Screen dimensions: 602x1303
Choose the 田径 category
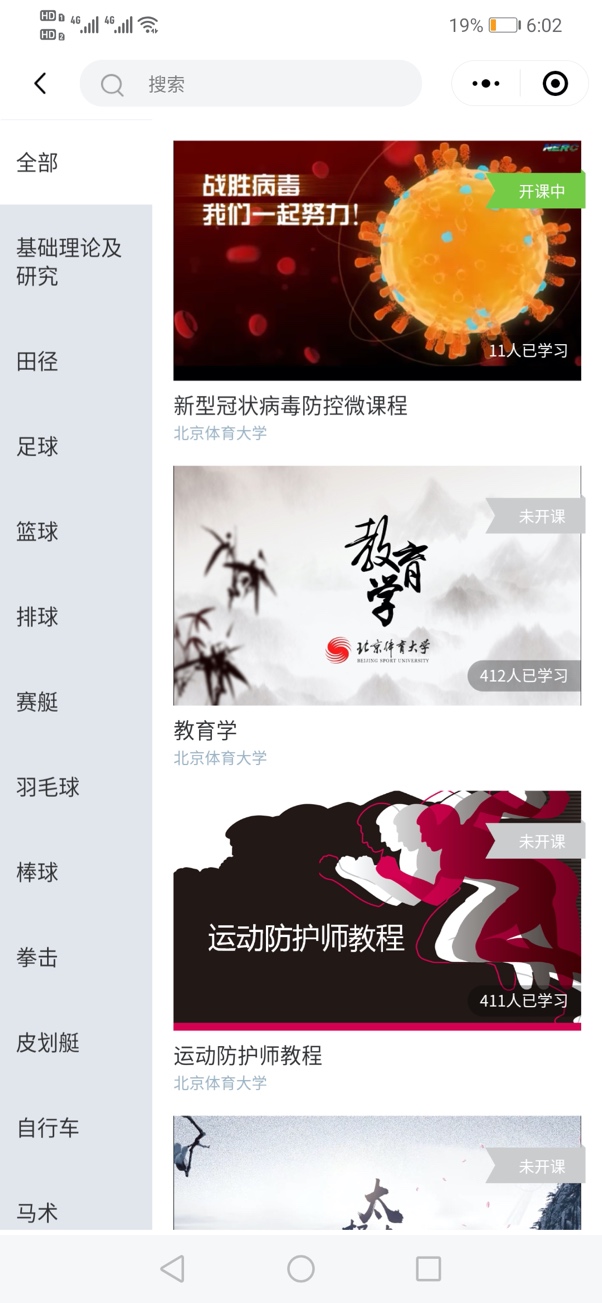click(x=38, y=362)
